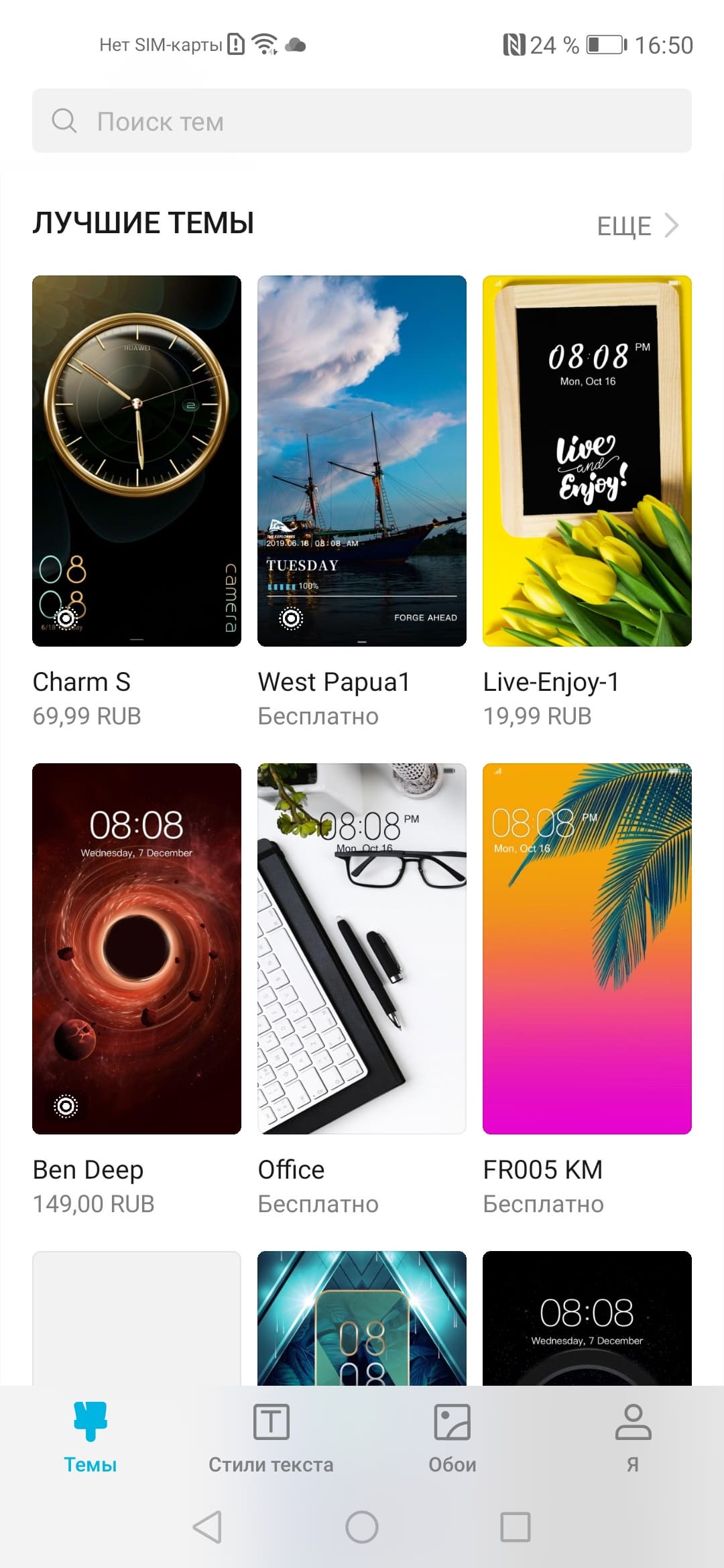Open more top themes via ЕЩЕ
Image resolution: width=724 pixels, height=1568 pixels.
tap(637, 226)
